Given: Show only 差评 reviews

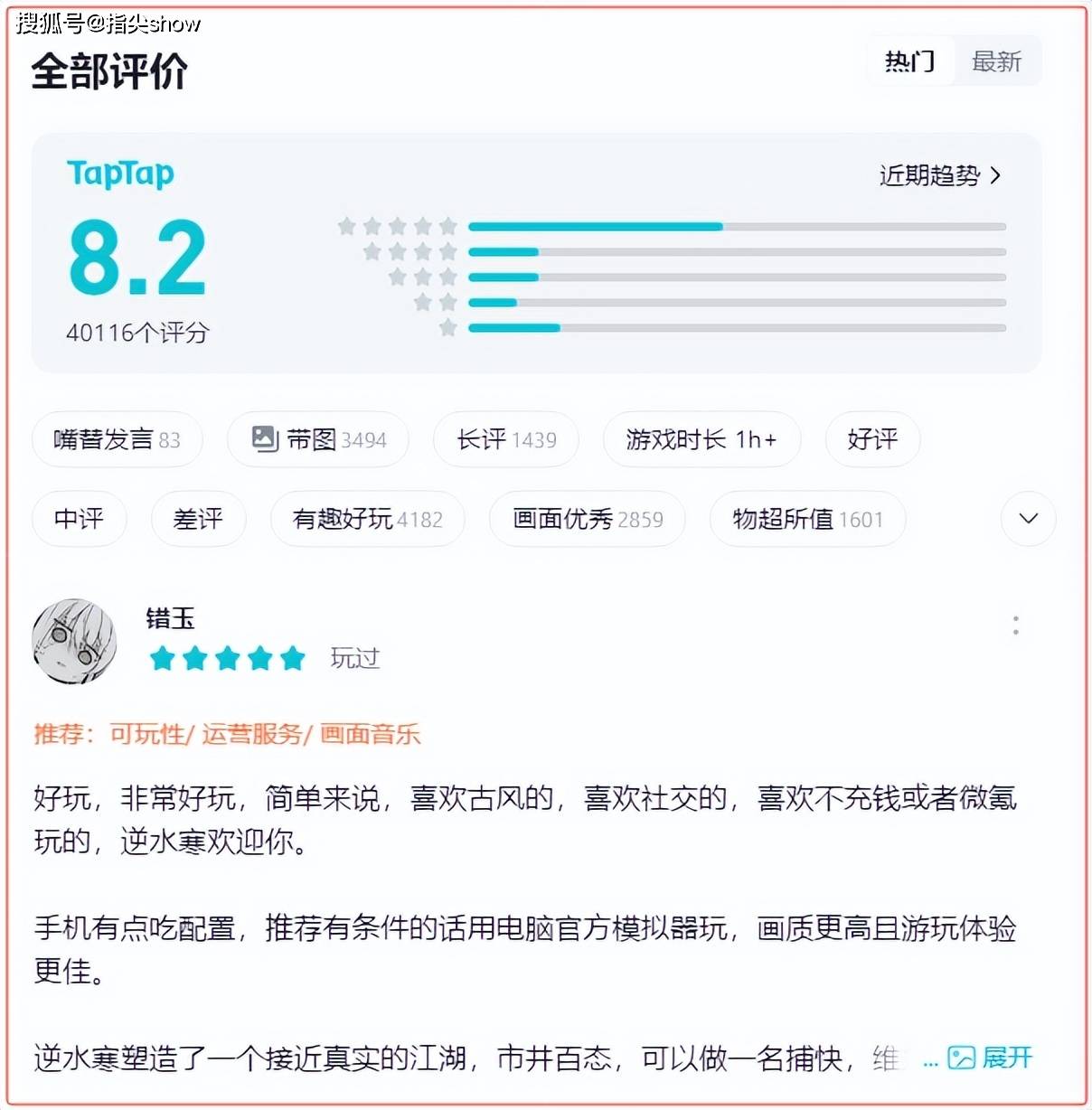Looking at the screenshot, I should coord(198,519).
